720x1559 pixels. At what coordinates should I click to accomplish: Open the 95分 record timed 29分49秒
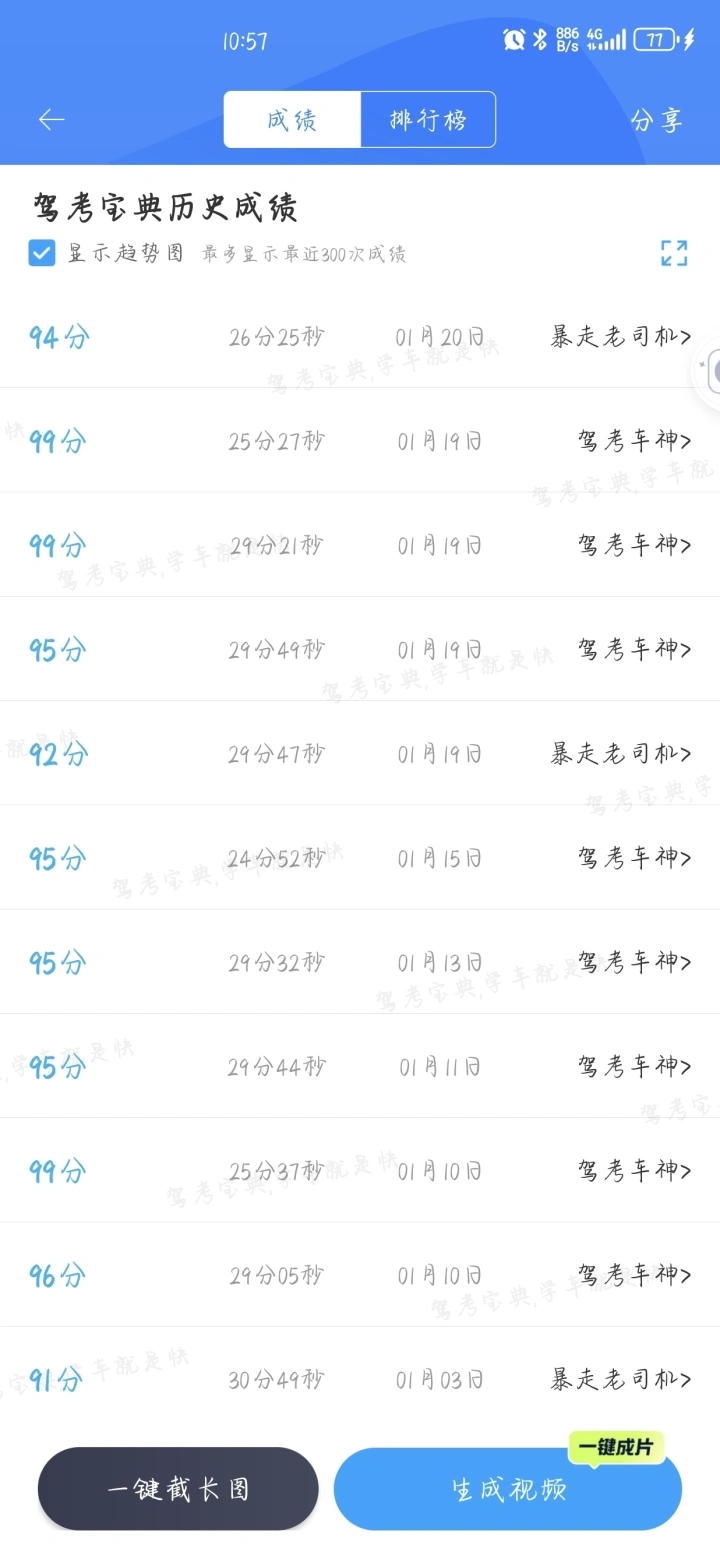[360, 649]
